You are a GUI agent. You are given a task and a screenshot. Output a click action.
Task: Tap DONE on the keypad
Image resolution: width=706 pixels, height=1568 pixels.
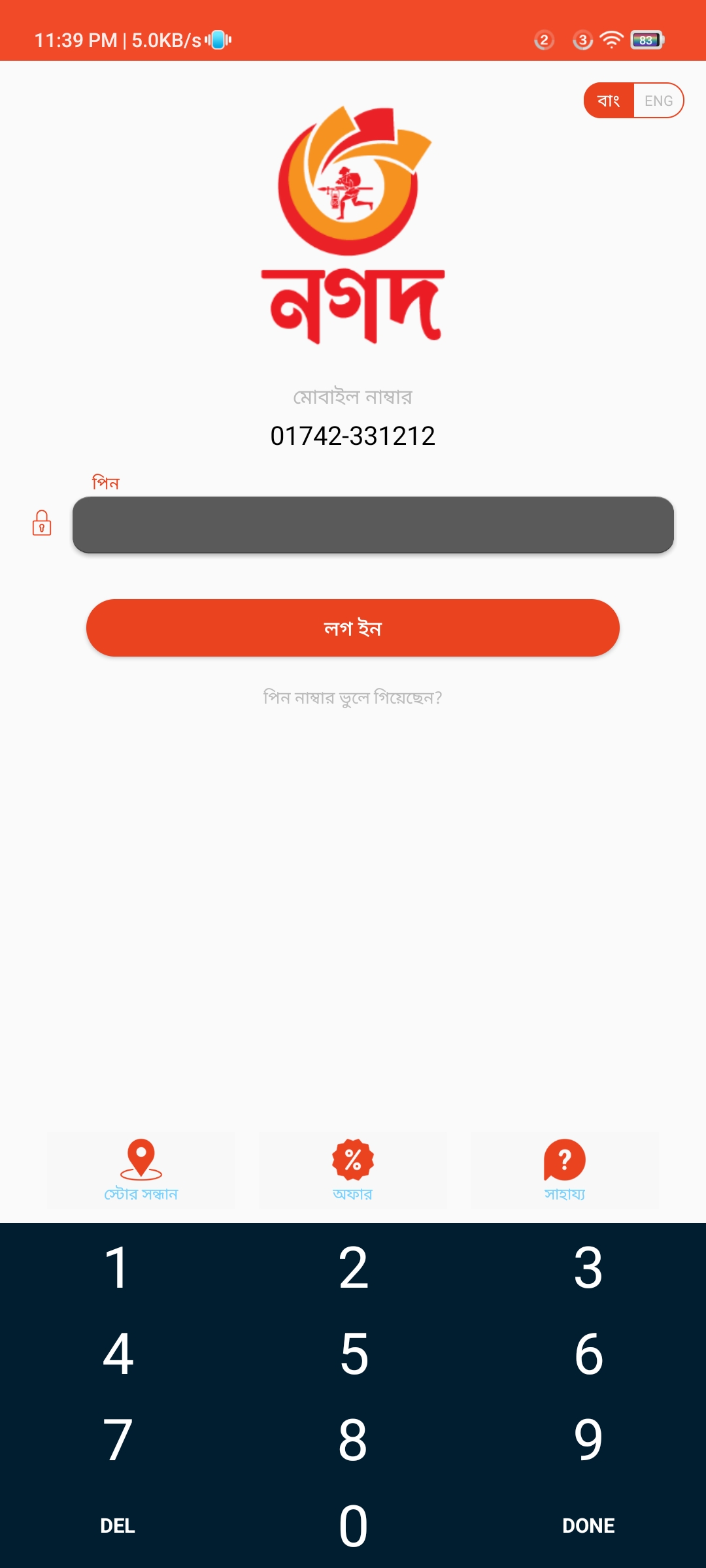coord(588,1526)
